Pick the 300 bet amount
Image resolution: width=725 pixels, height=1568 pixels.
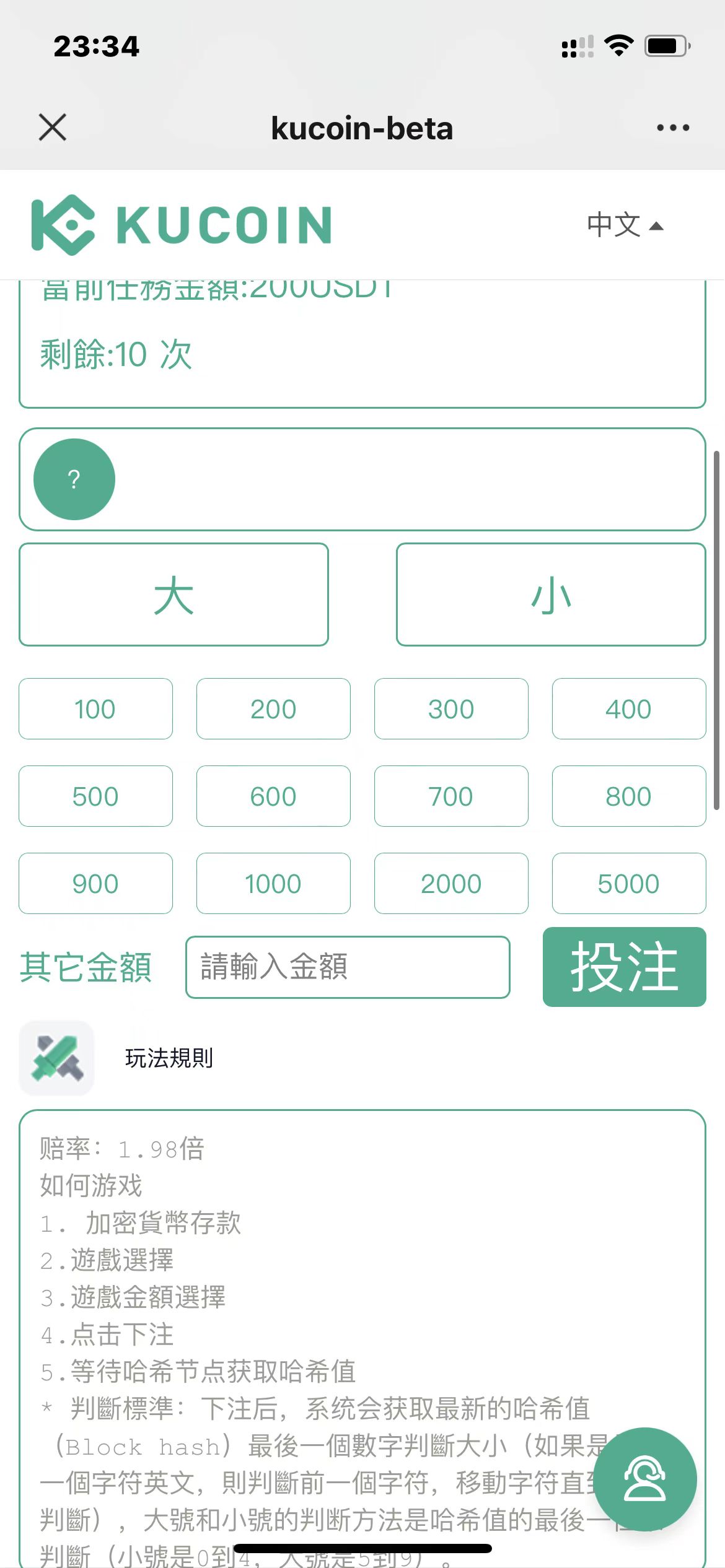pos(451,709)
